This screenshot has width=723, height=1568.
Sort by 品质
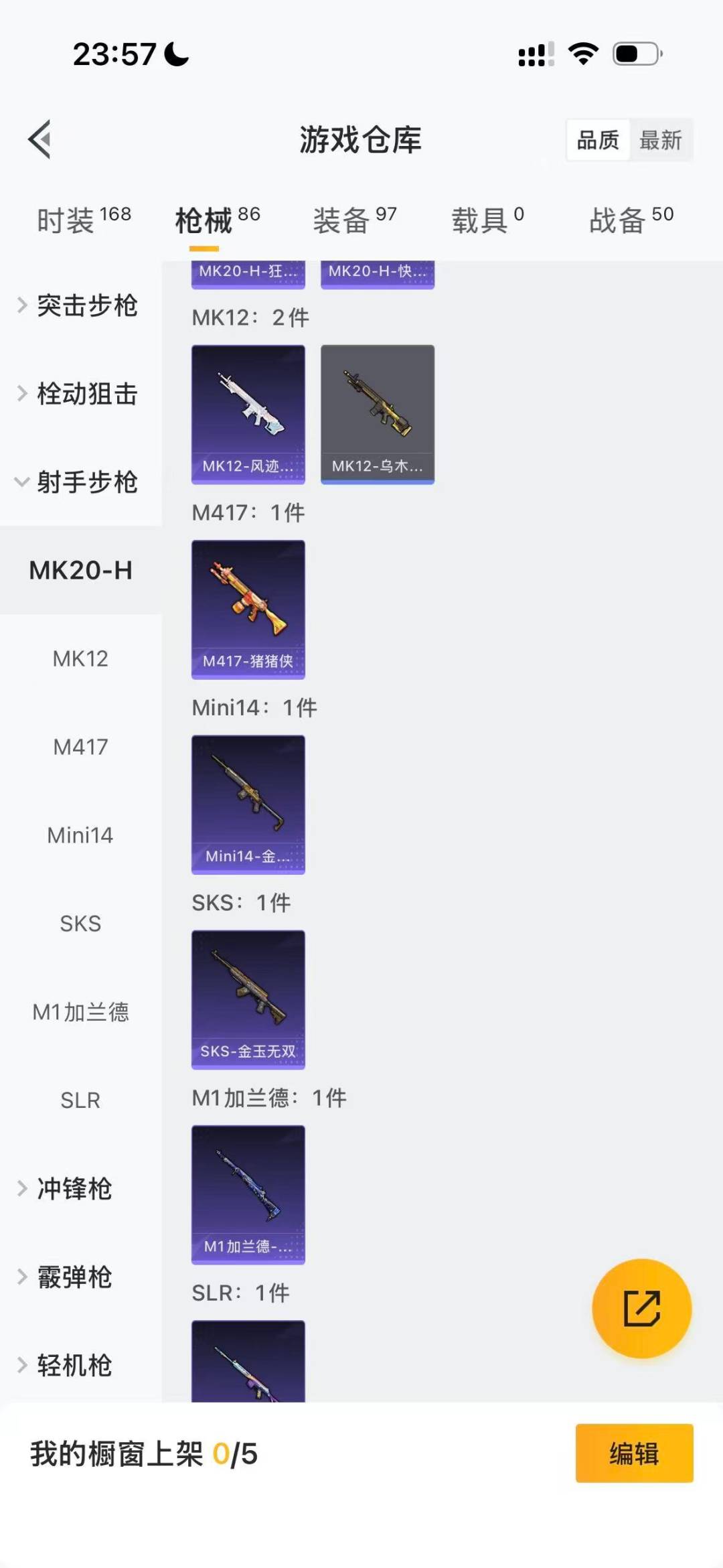[x=598, y=140]
